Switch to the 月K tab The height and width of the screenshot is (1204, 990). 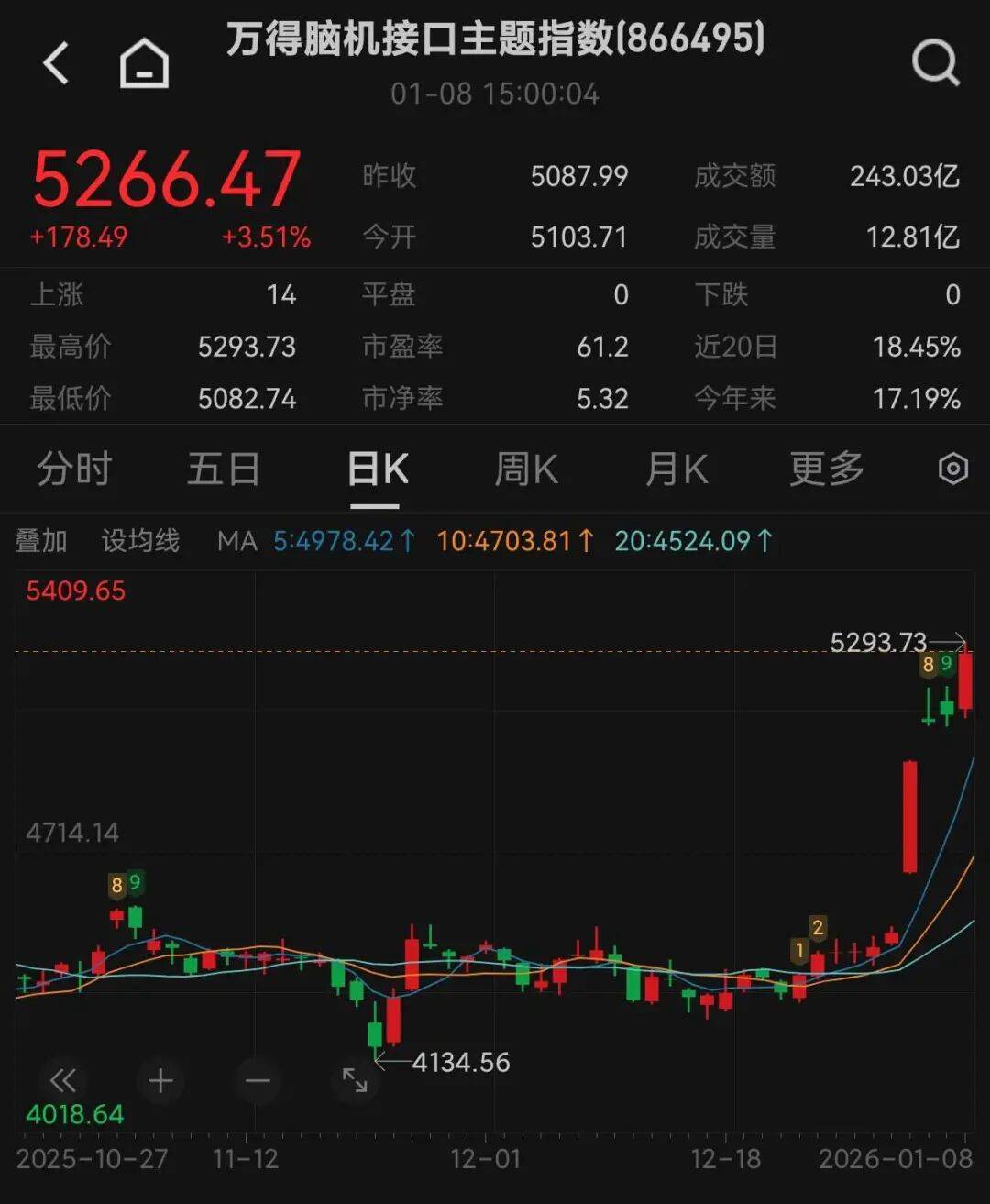coord(676,469)
